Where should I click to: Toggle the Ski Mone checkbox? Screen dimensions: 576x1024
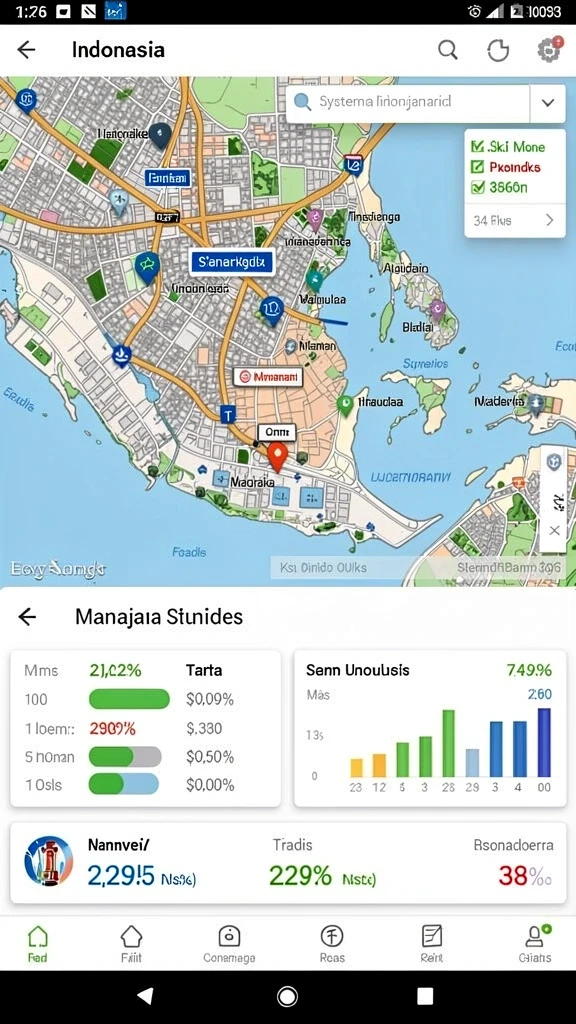(477, 147)
